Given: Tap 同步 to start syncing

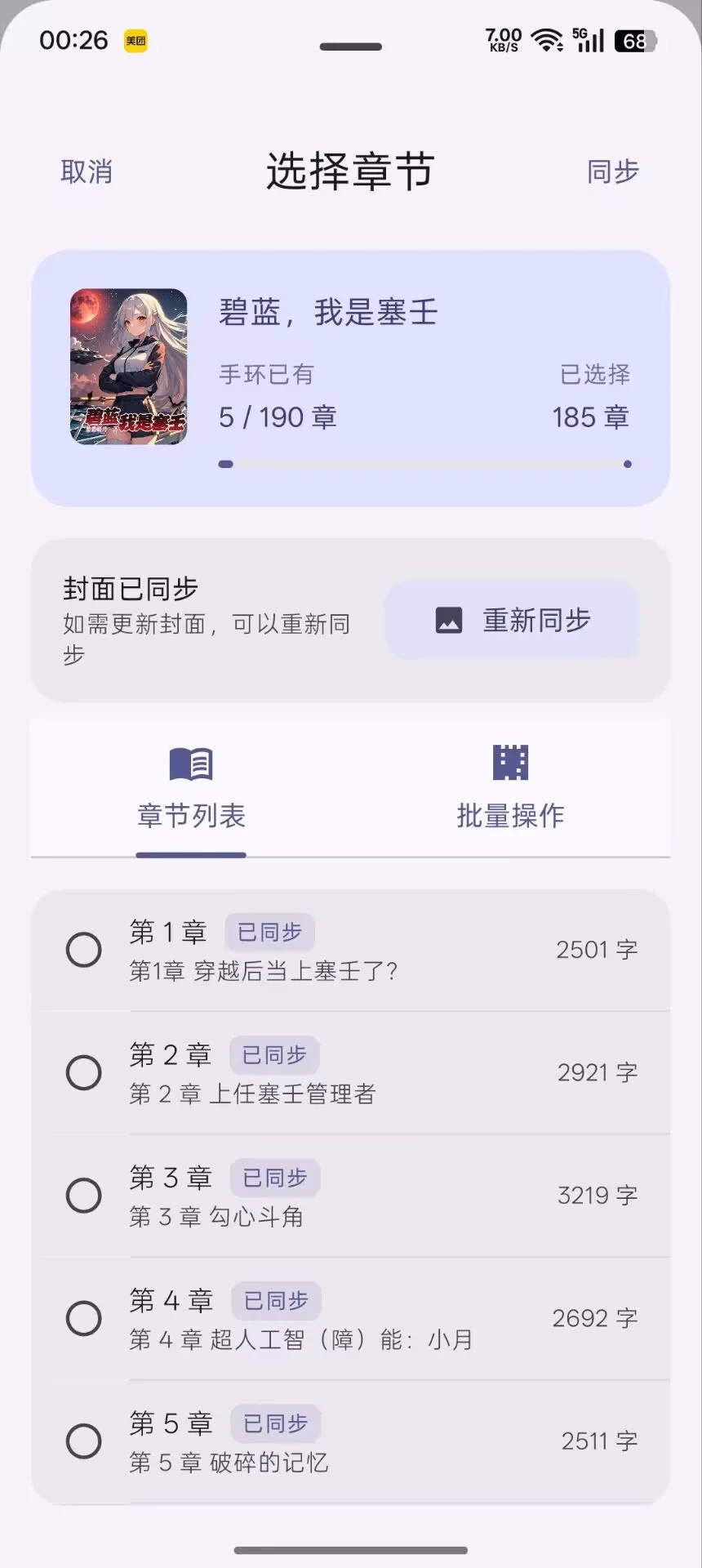Looking at the screenshot, I should click(x=612, y=171).
